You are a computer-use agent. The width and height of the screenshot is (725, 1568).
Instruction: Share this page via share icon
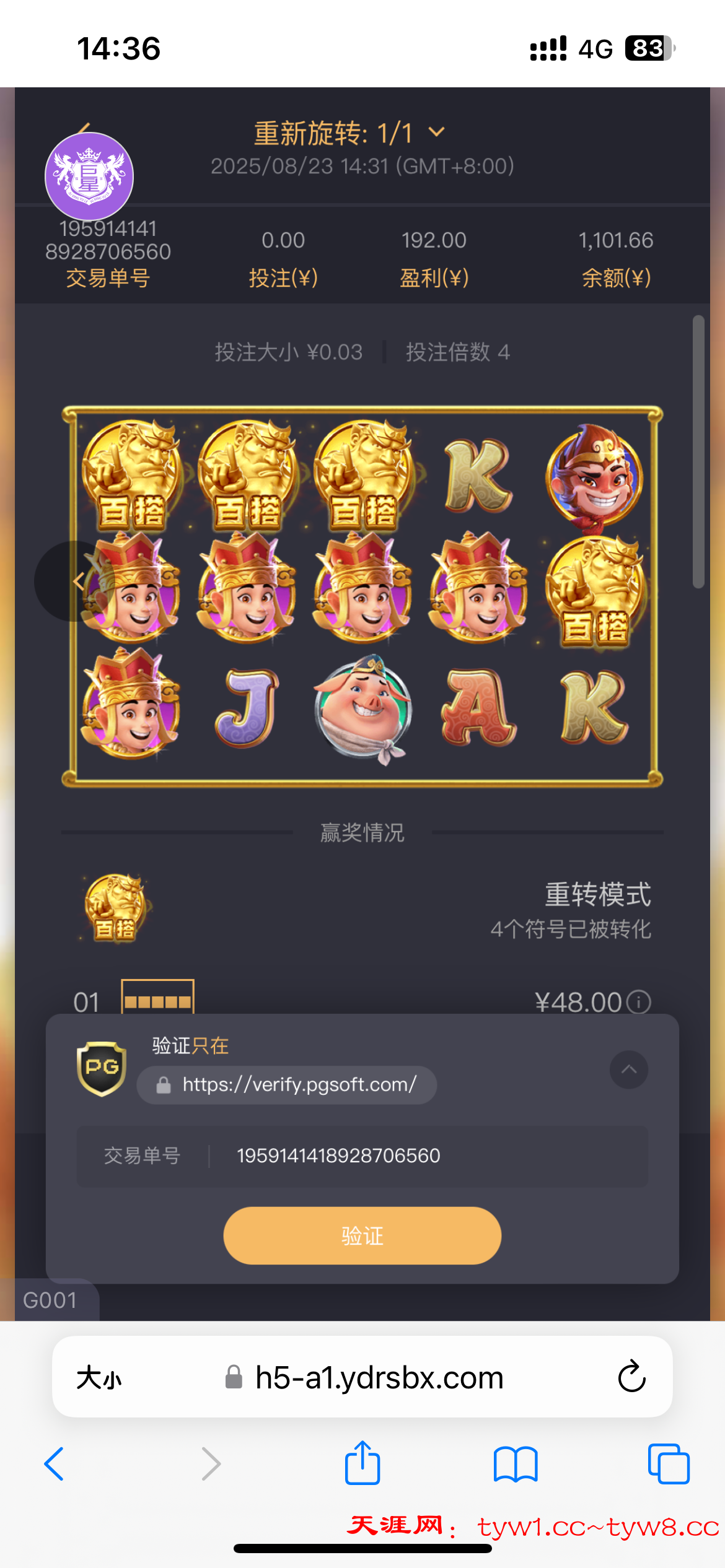pyautogui.click(x=362, y=1463)
